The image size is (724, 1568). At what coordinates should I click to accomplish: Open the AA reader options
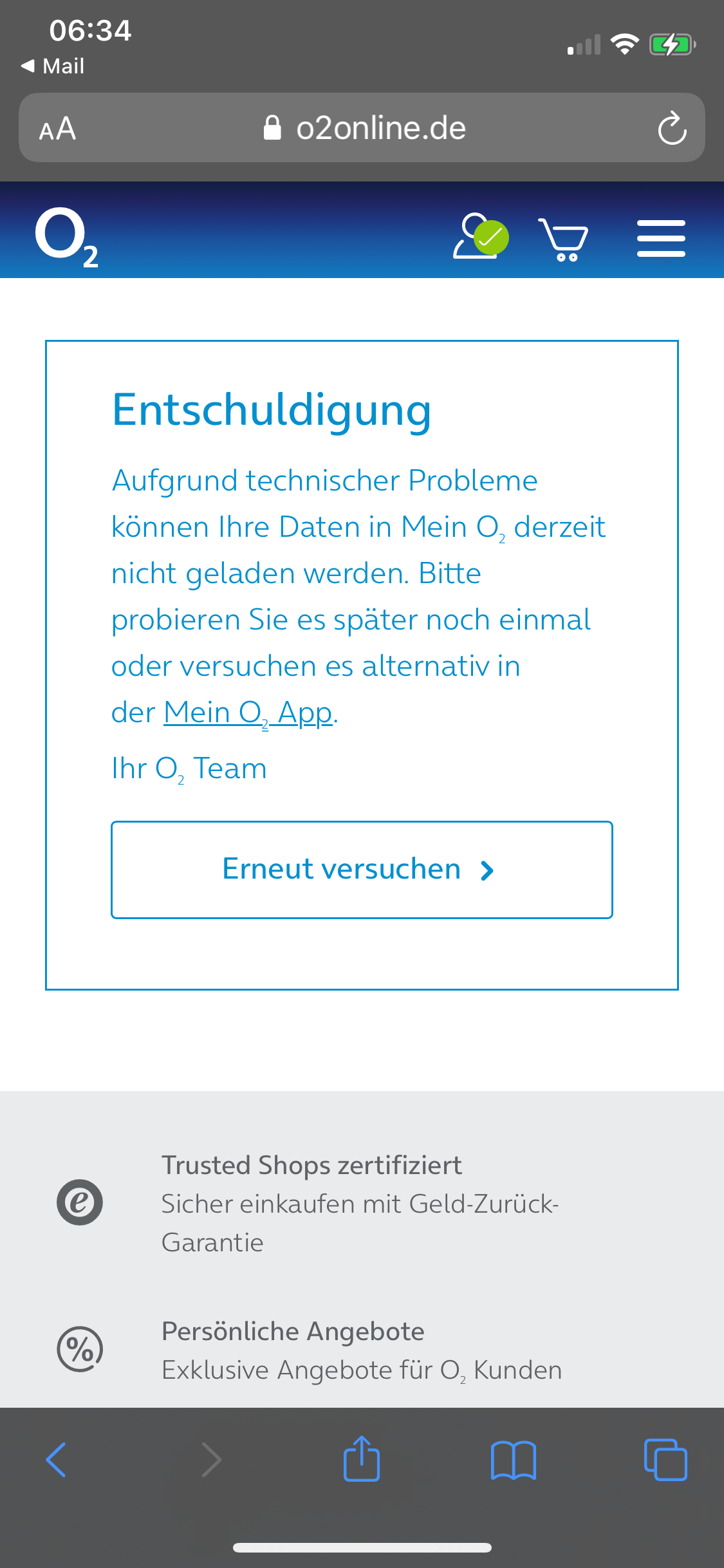[x=57, y=129]
